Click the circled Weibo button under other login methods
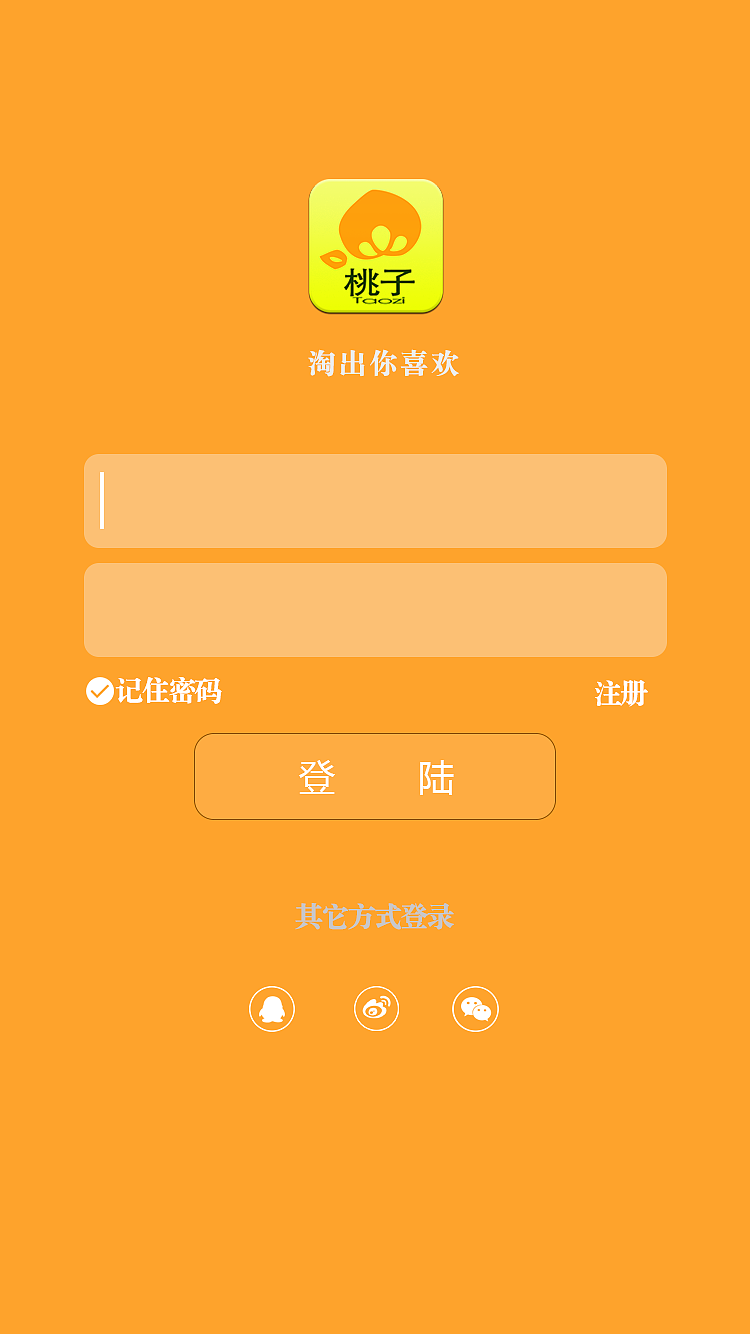750x1334 pixels. 376,1008
